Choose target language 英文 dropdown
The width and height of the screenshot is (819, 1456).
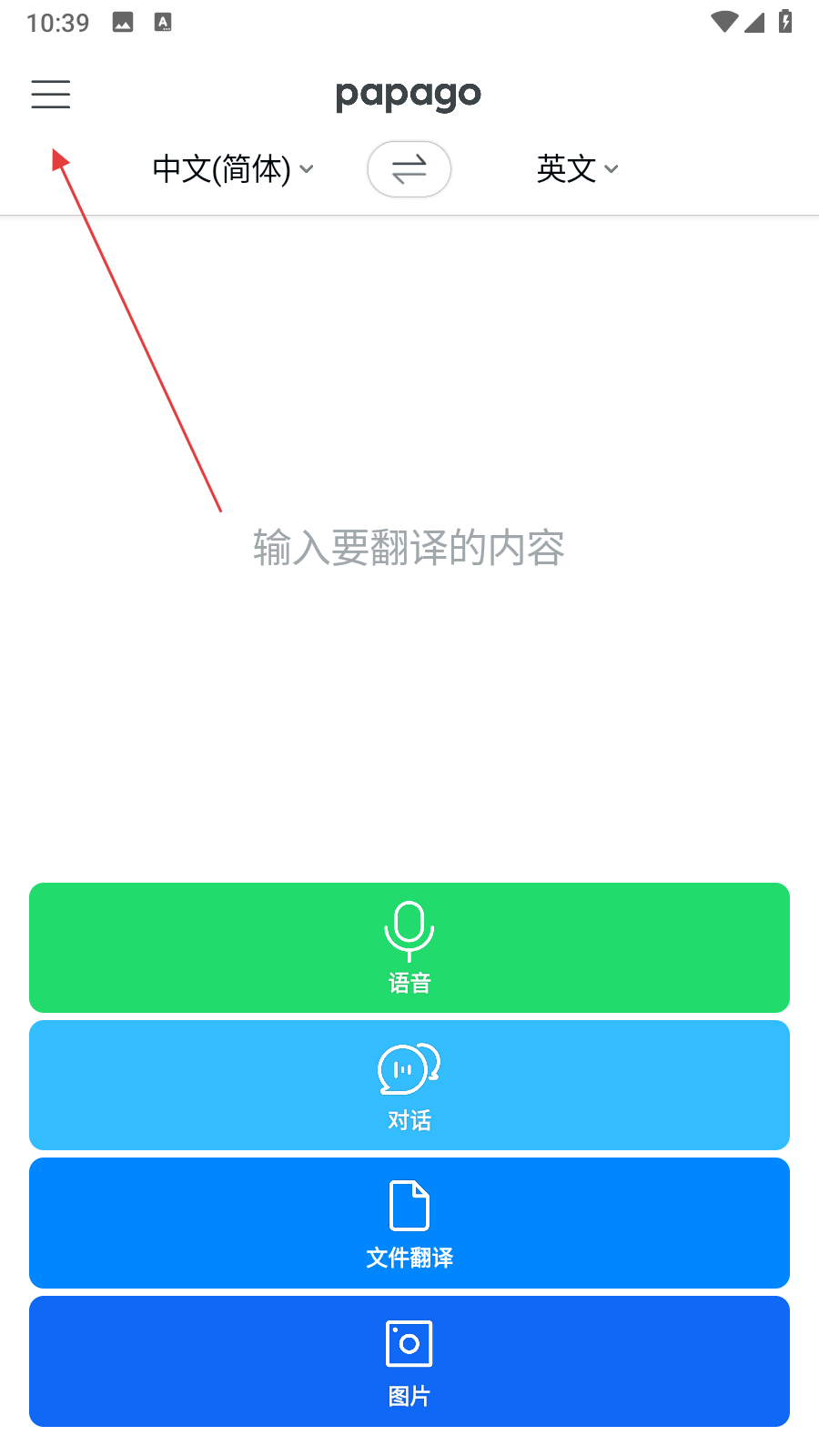(x=577, y=169)
